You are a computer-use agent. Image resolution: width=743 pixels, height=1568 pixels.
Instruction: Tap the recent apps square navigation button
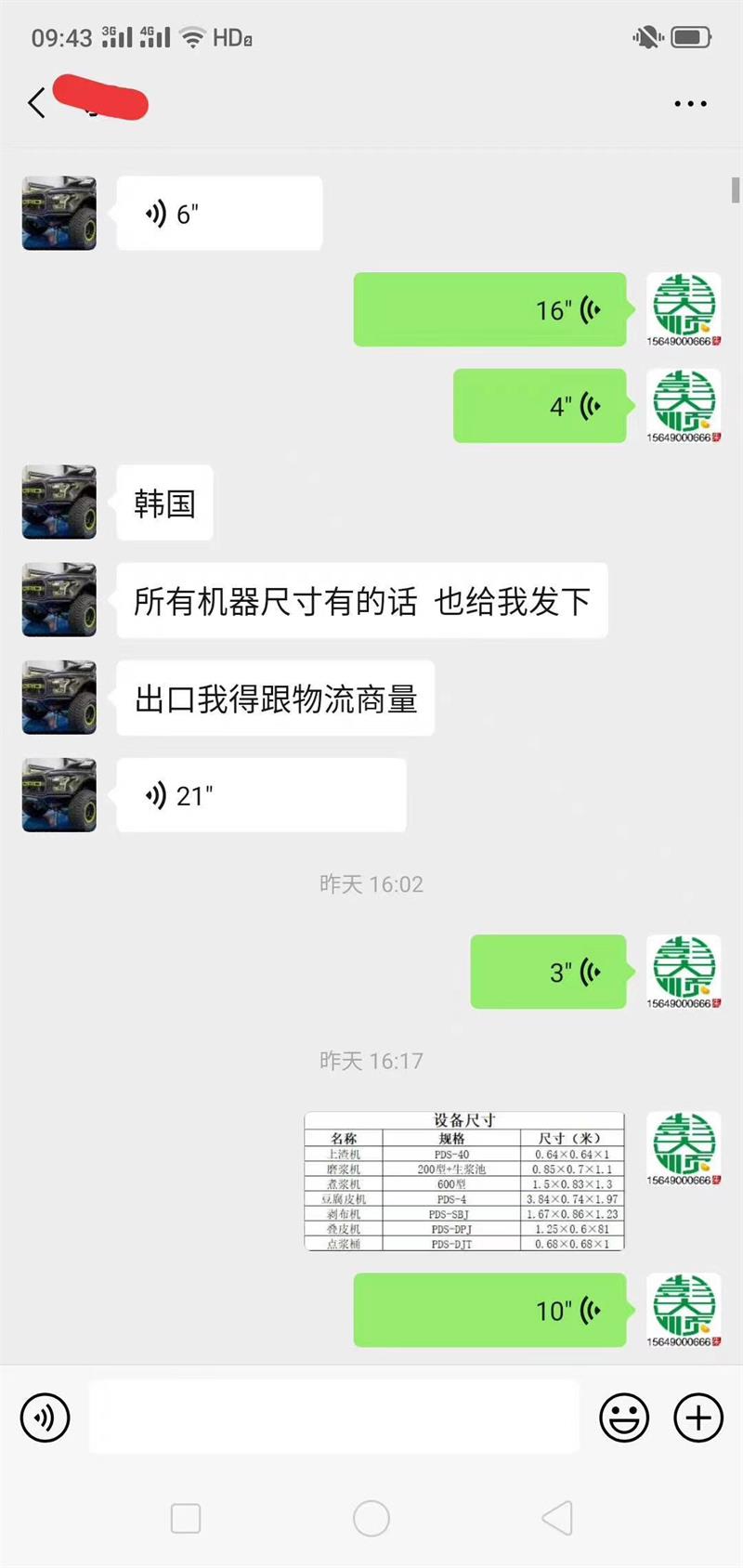pyautogui.click(x=185, y=1518)
